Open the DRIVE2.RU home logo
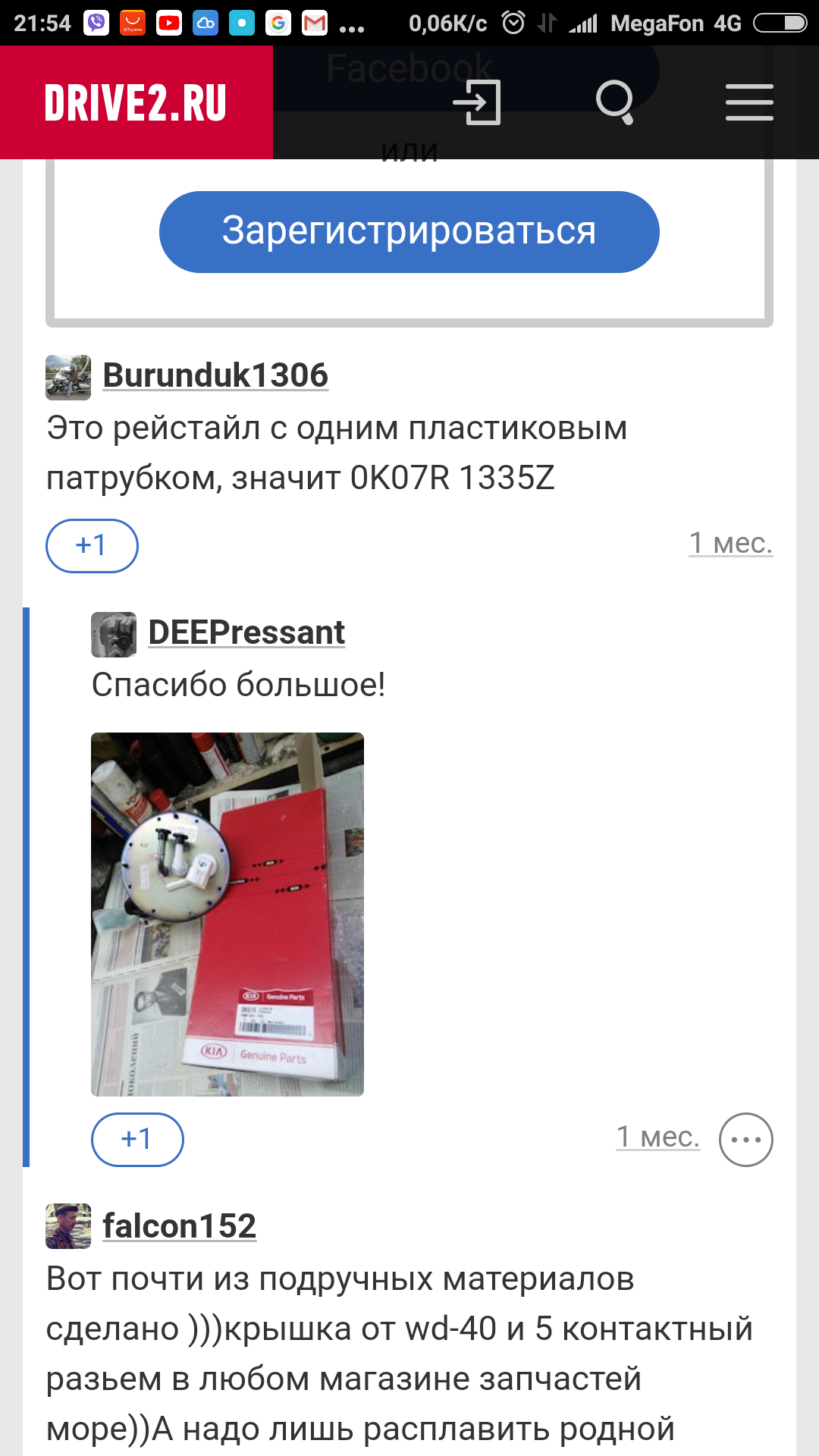The width and height of the screenshot is (819, 1456). click(136, 102)
